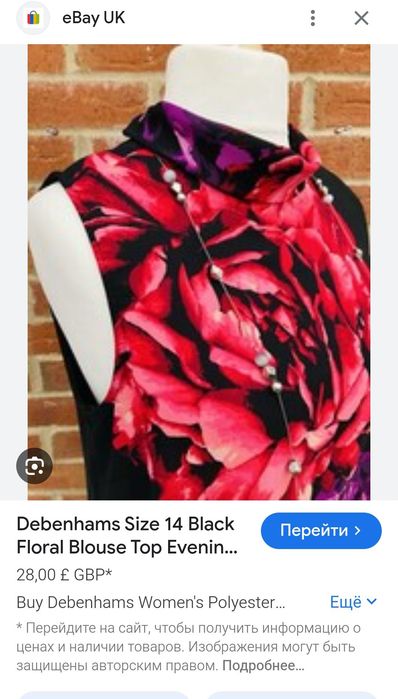
Task: Open the Debenhams Size 14 listing title
Action: (x=127, y=536)
